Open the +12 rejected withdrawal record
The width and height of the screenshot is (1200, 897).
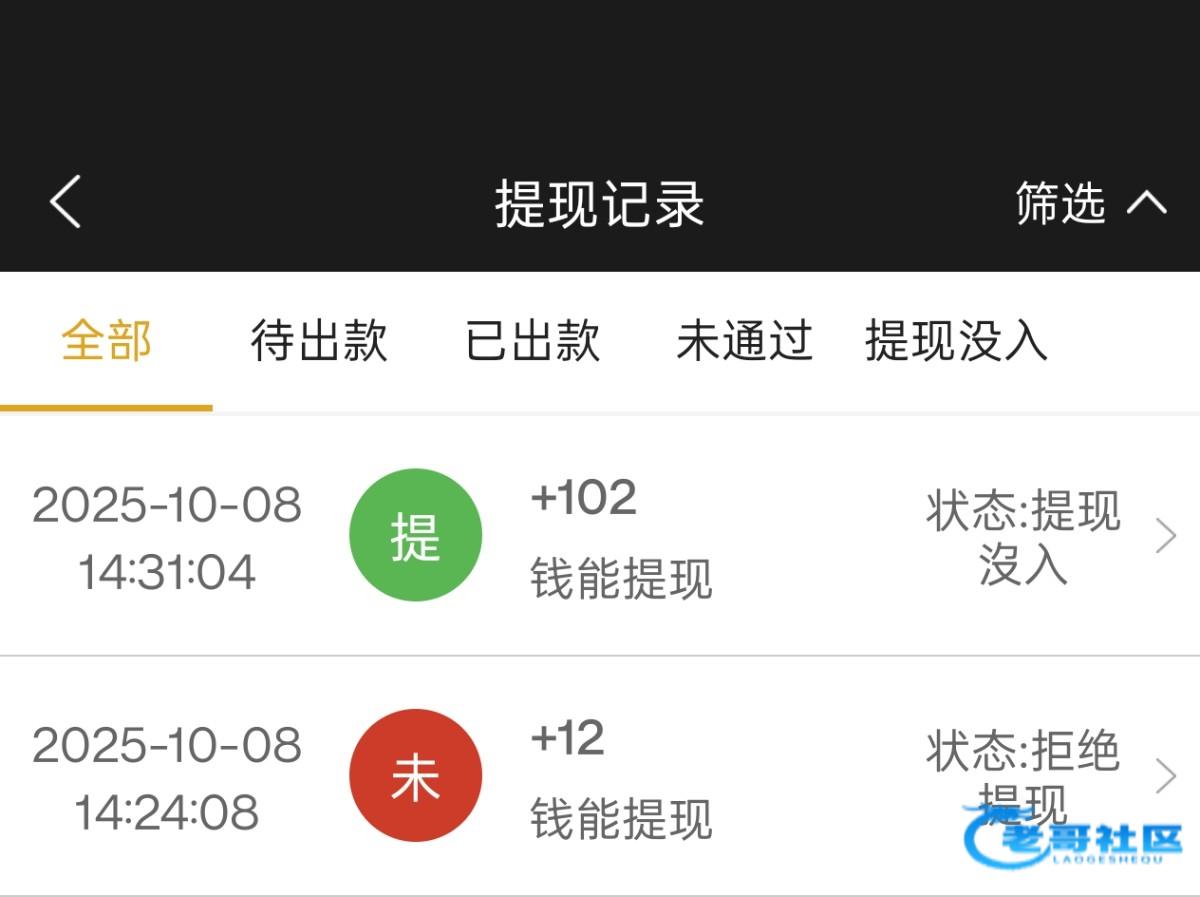600,776
